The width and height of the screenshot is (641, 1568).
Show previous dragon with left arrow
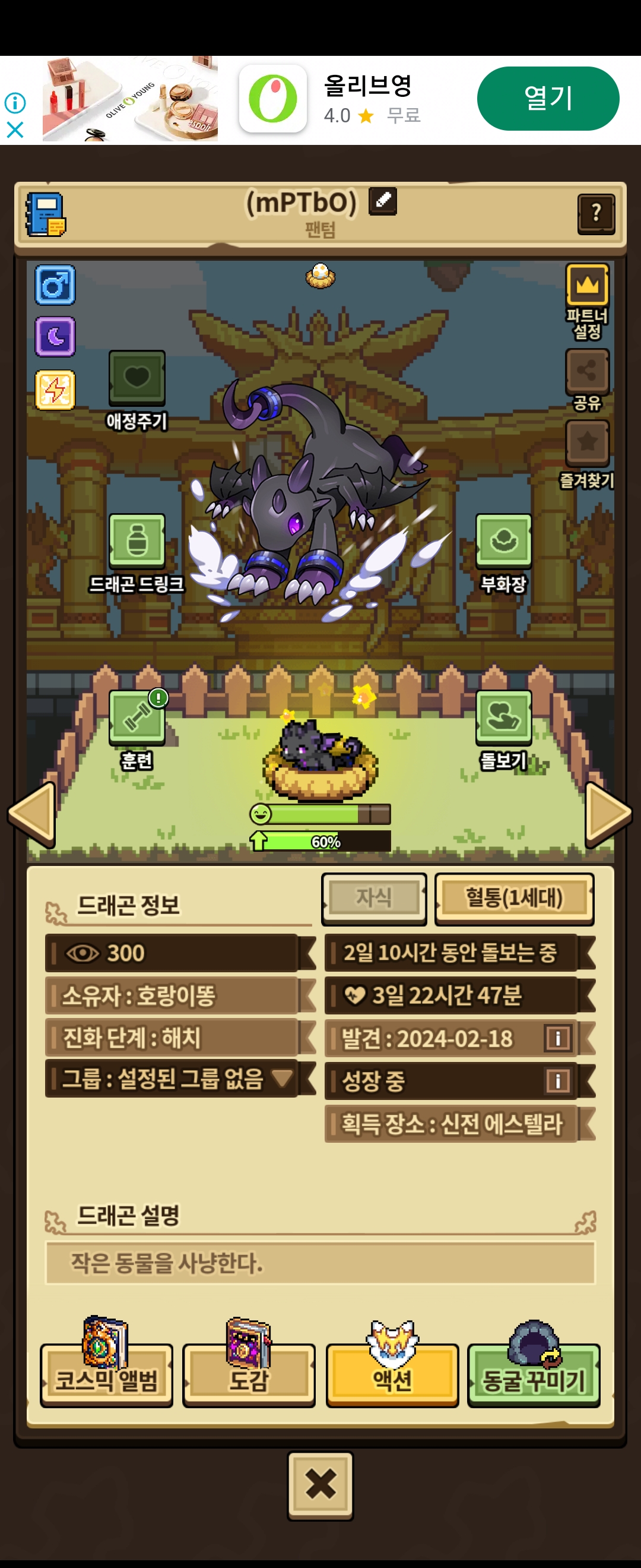click(32, 814)
